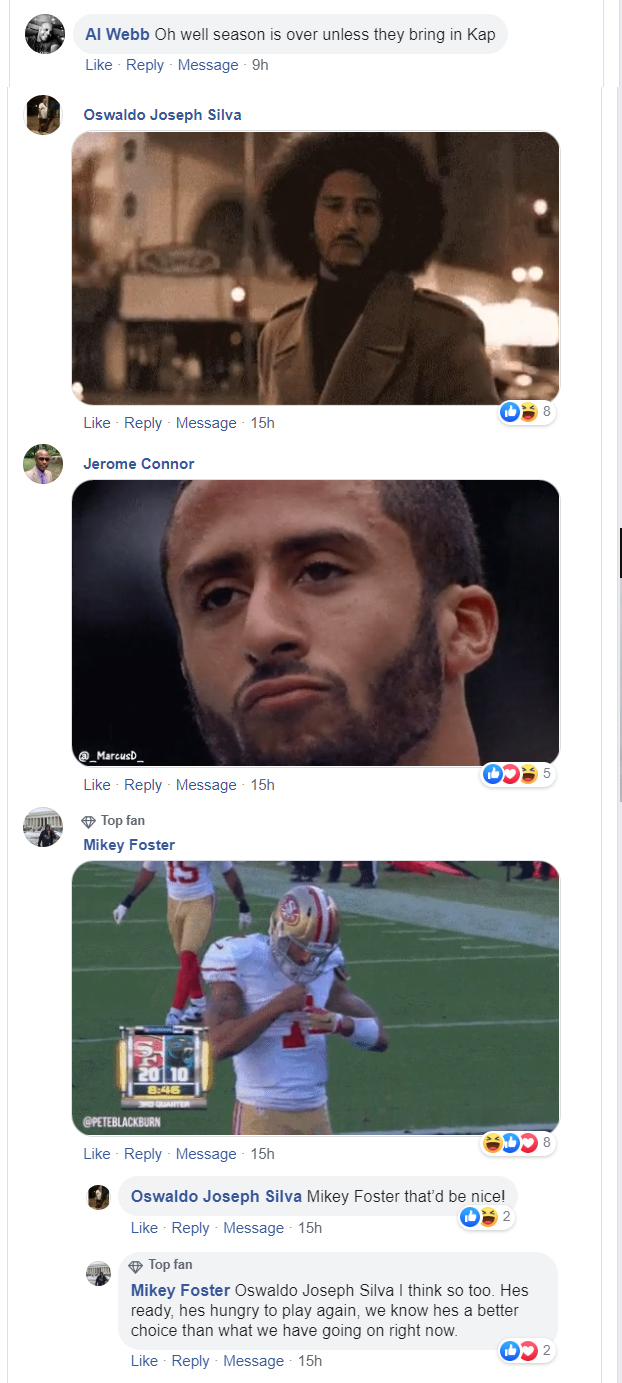622x1383 pixels.
Task: Message Mikey Foster from his reply
Action: click(253, 1361)
